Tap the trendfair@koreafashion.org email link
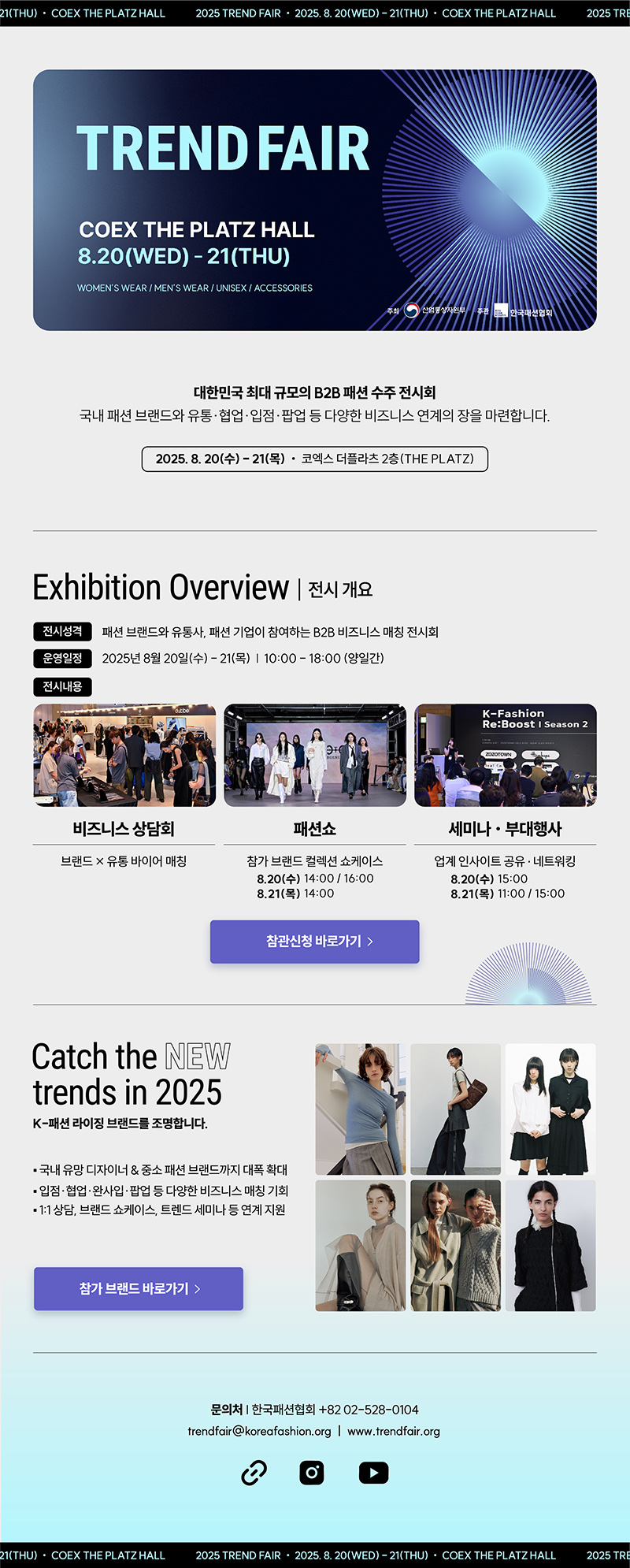The width and height of the screenshot is (630, 1568). (x=259, y=1431)
